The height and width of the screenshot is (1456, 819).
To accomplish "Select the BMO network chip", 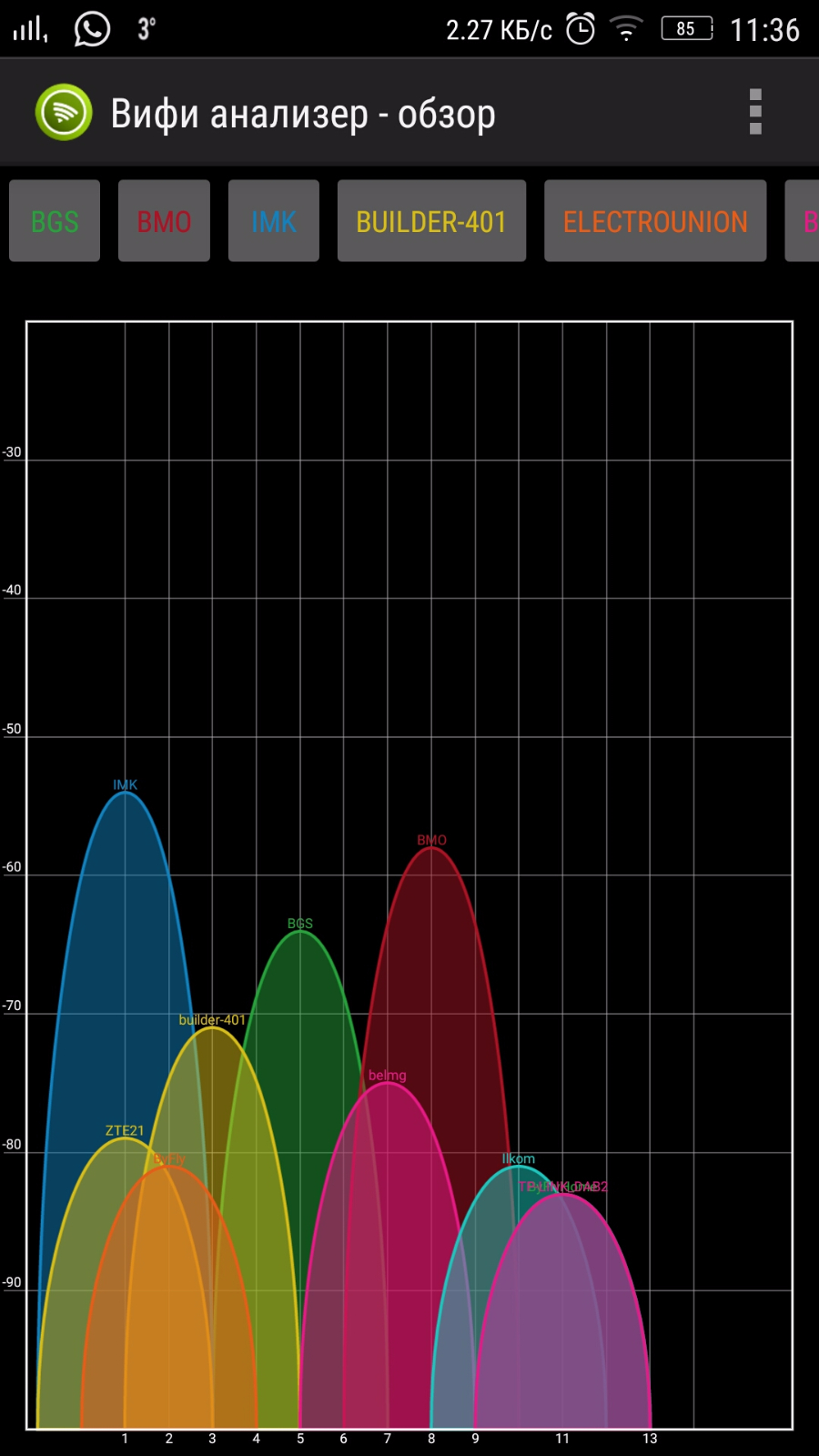I will (x=164, y=221).
